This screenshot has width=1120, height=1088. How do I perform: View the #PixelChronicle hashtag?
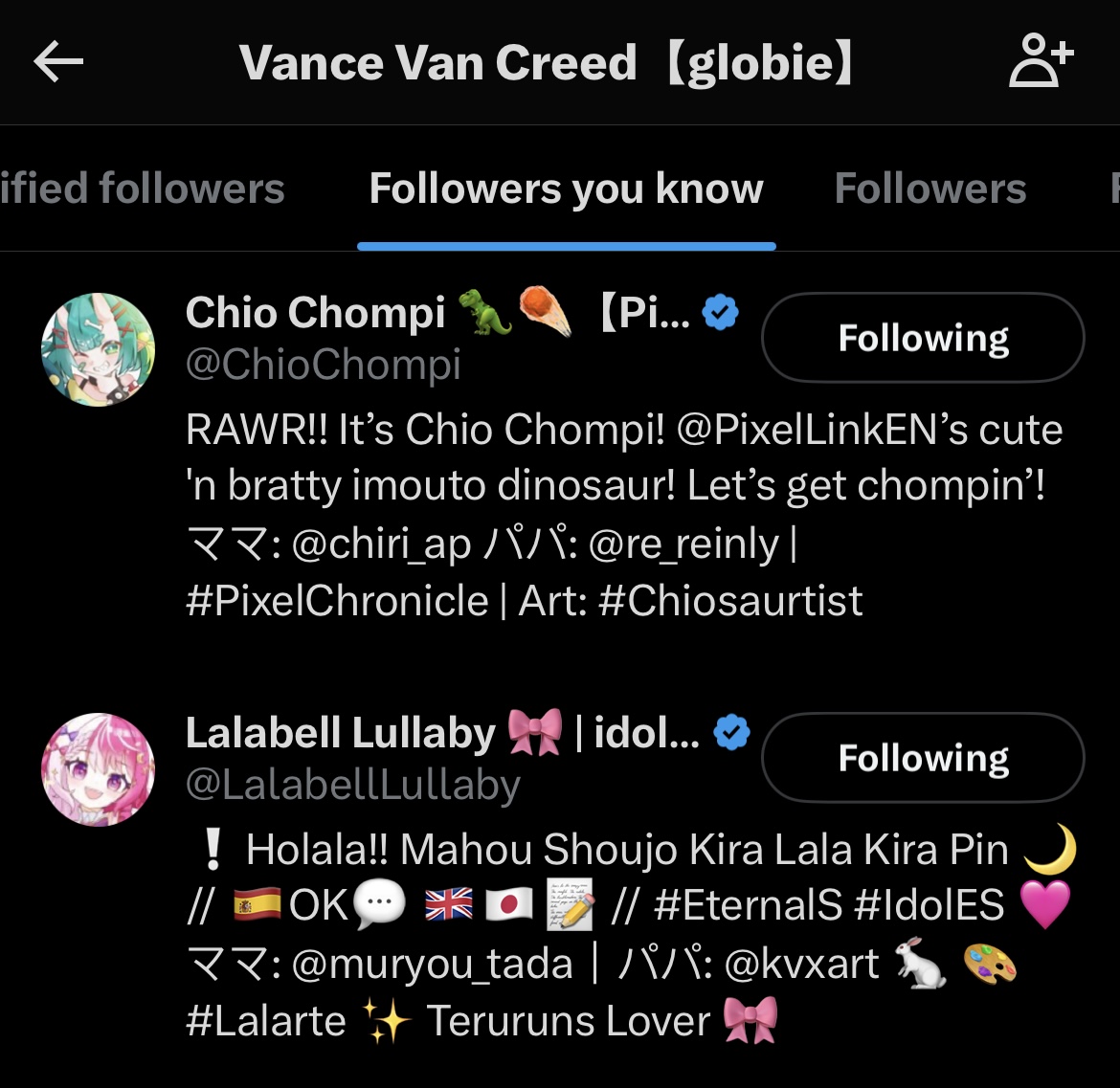tap(337, 601)
